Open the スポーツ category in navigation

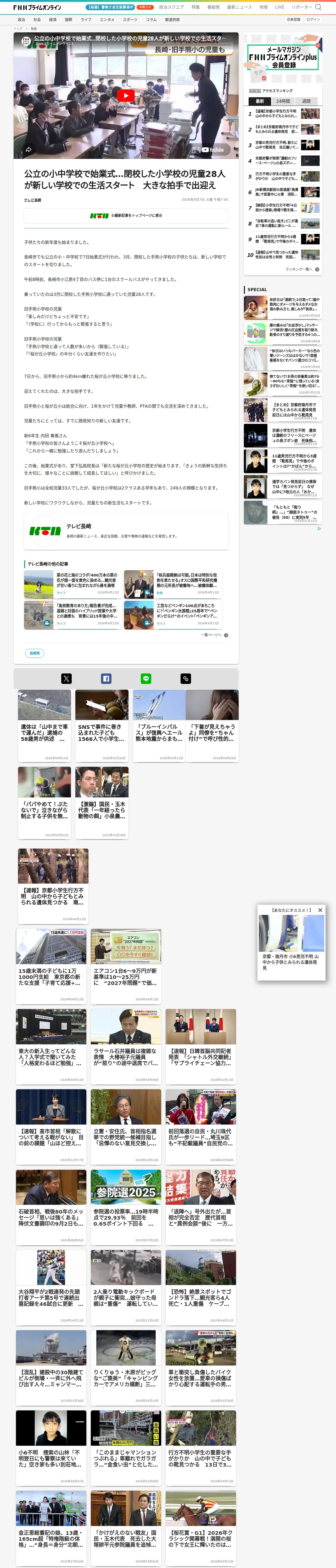click(x=130, y=20)
